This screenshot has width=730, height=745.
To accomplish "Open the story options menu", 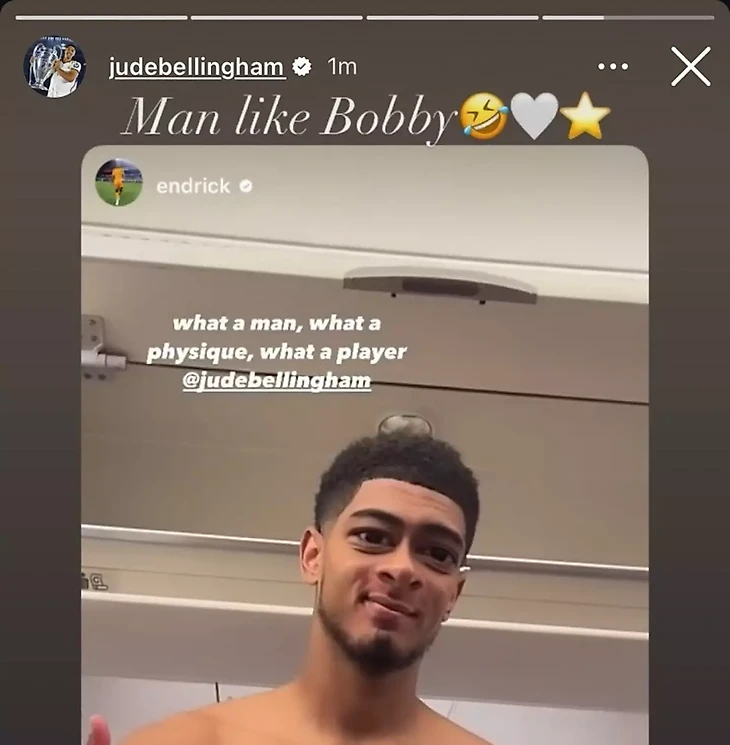I will pos(613,67).
